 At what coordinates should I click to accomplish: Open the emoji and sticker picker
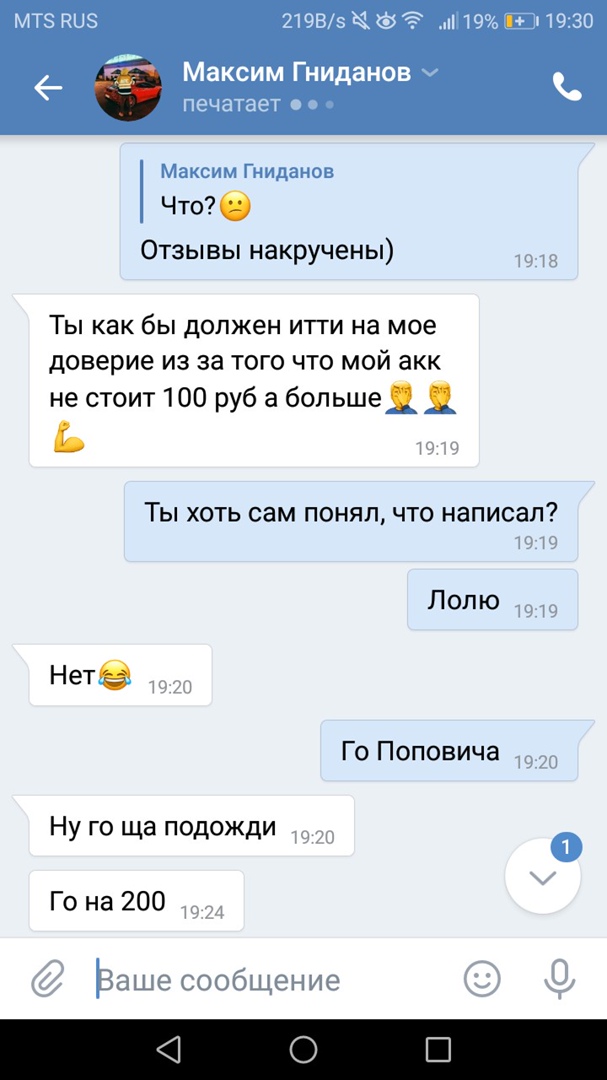(482, 979)
